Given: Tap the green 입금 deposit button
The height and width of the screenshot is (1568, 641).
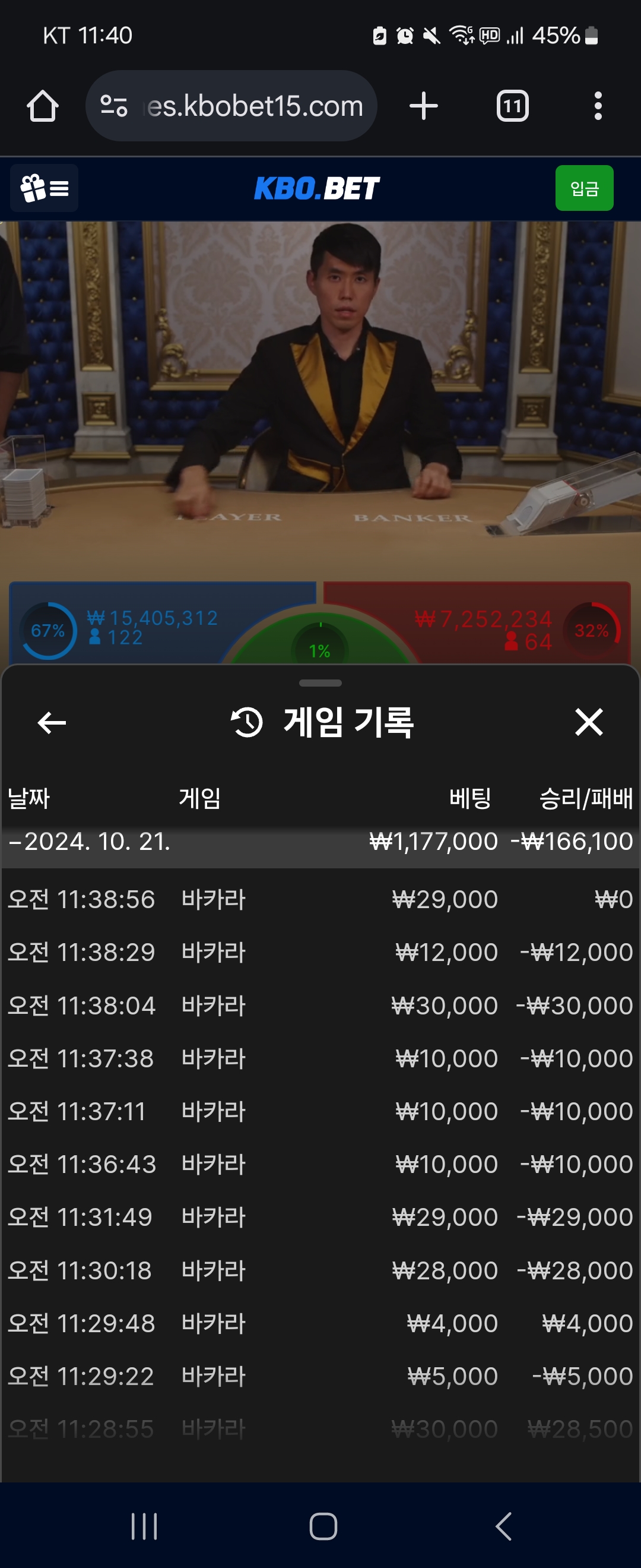Looking at the screenshot, I should [584, 188].
